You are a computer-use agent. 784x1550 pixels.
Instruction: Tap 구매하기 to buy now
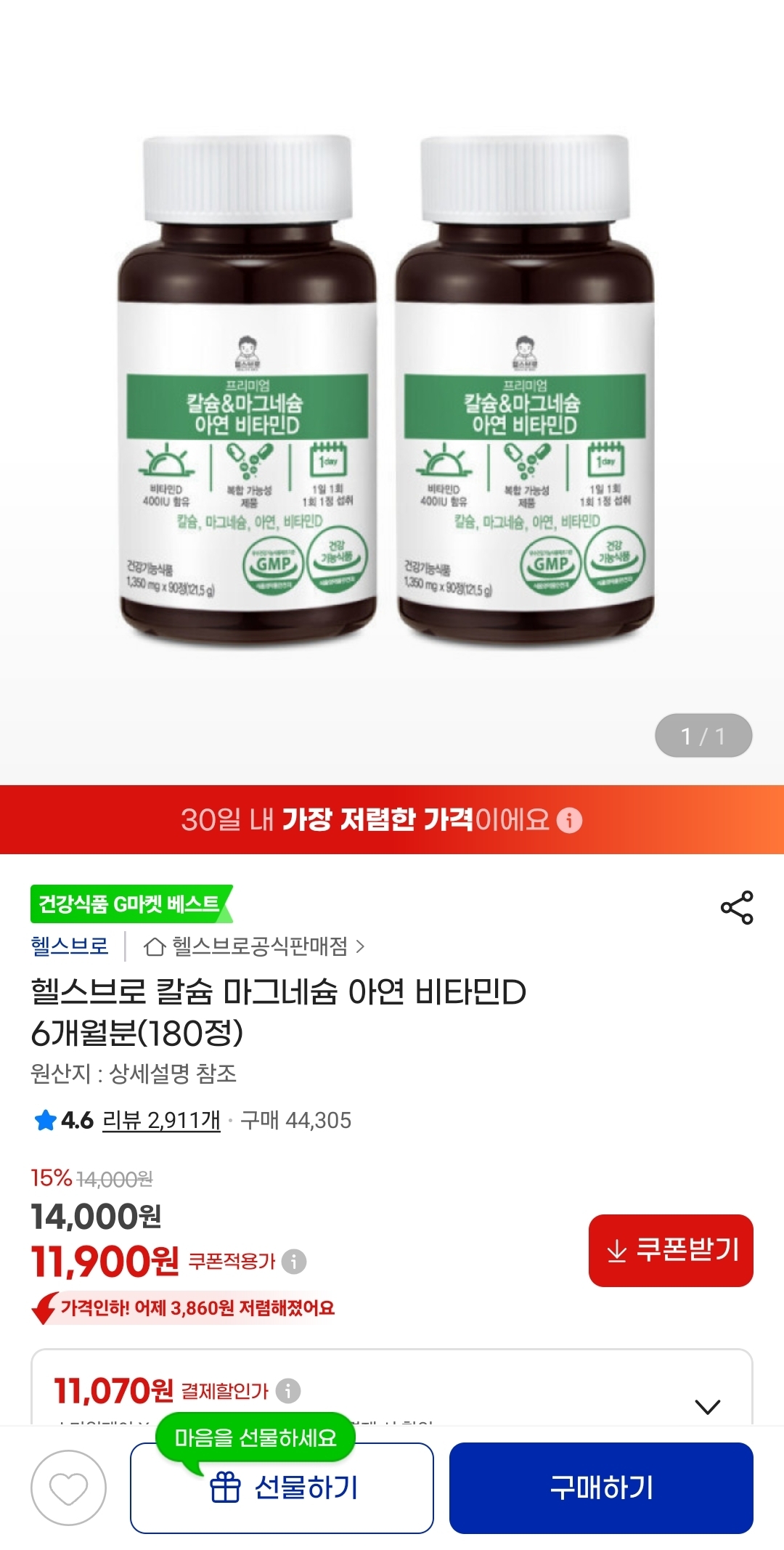[x=601, y=1488]
